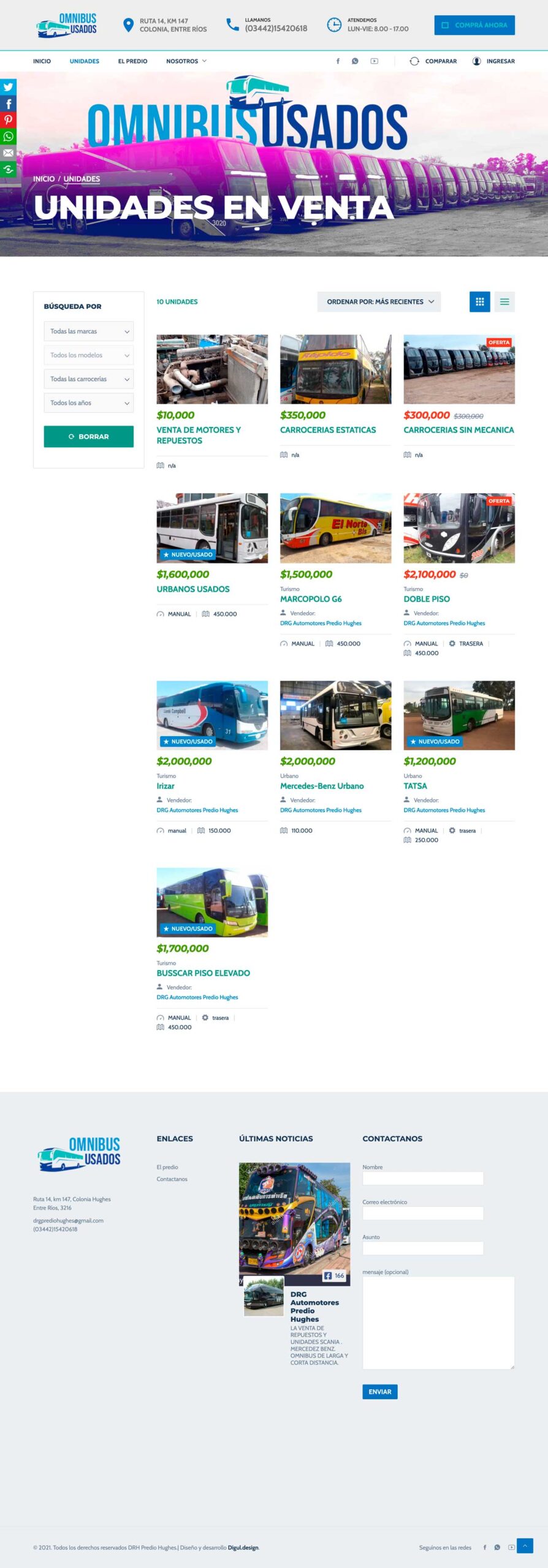Image resolution: width=548 pixels, height=1568 pixels.
Task: Jump to top with the arrow button
Action: tap(525, 1545)
